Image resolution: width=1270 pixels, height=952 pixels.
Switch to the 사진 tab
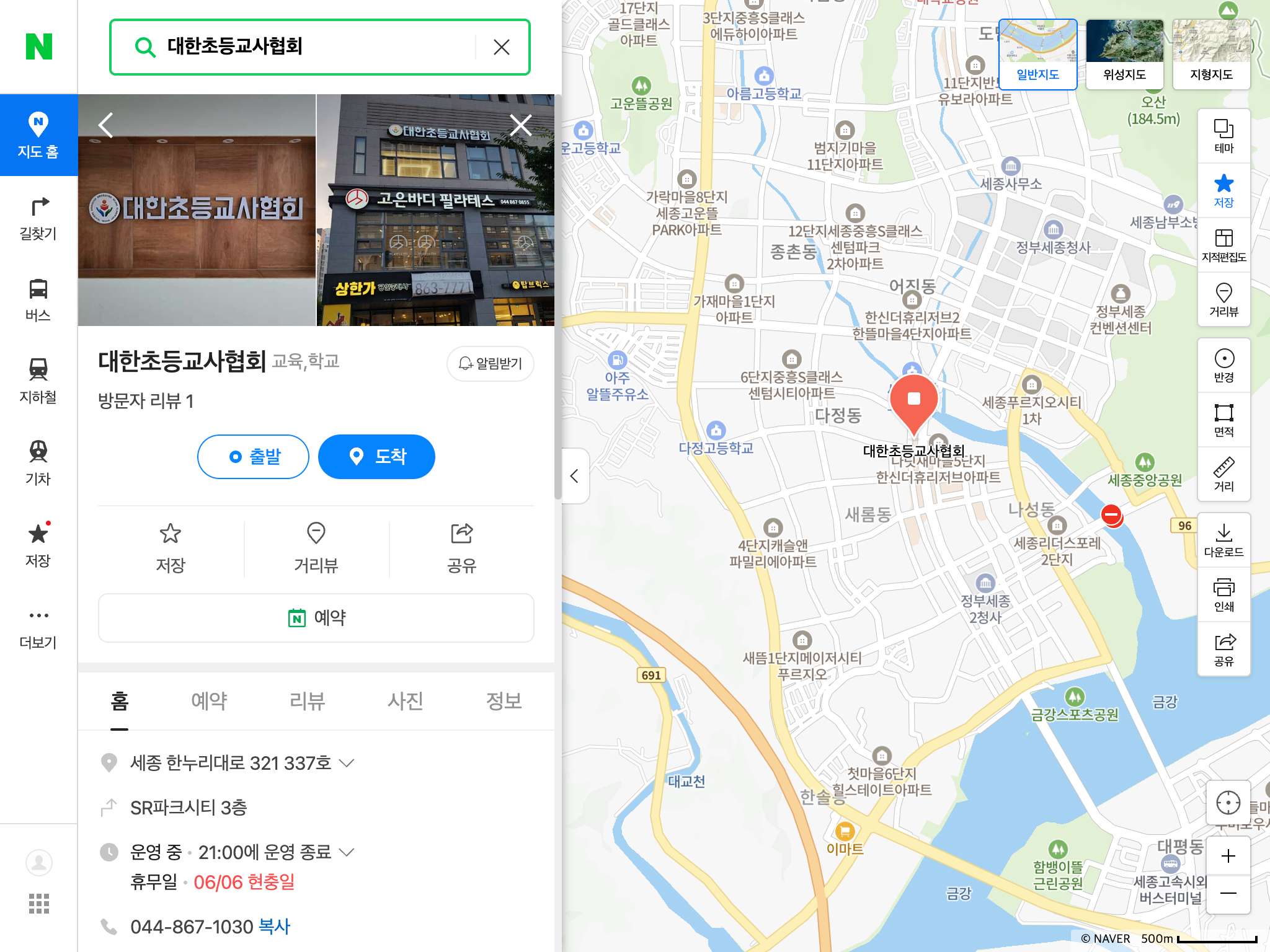tap(405, 701)
